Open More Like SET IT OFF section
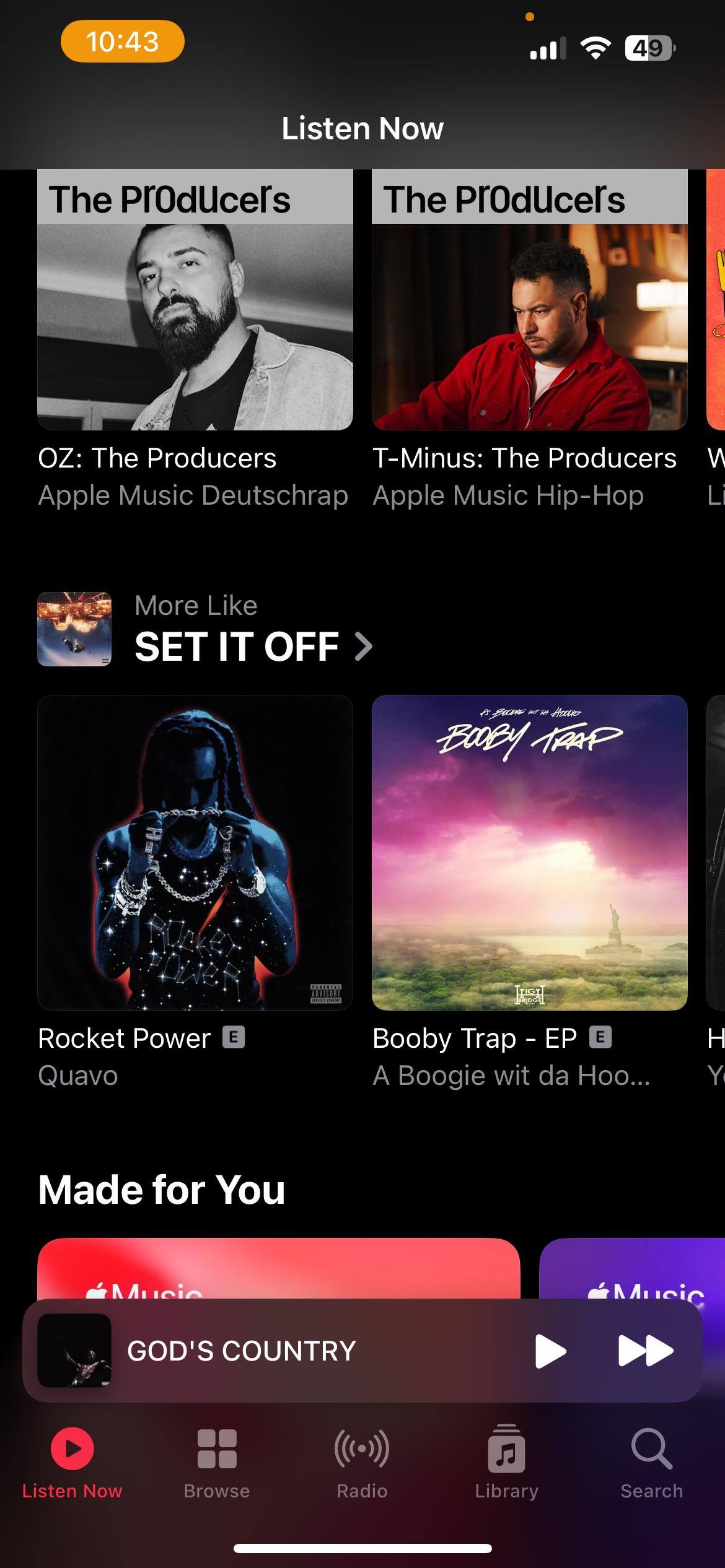 (x=253, y=647)
